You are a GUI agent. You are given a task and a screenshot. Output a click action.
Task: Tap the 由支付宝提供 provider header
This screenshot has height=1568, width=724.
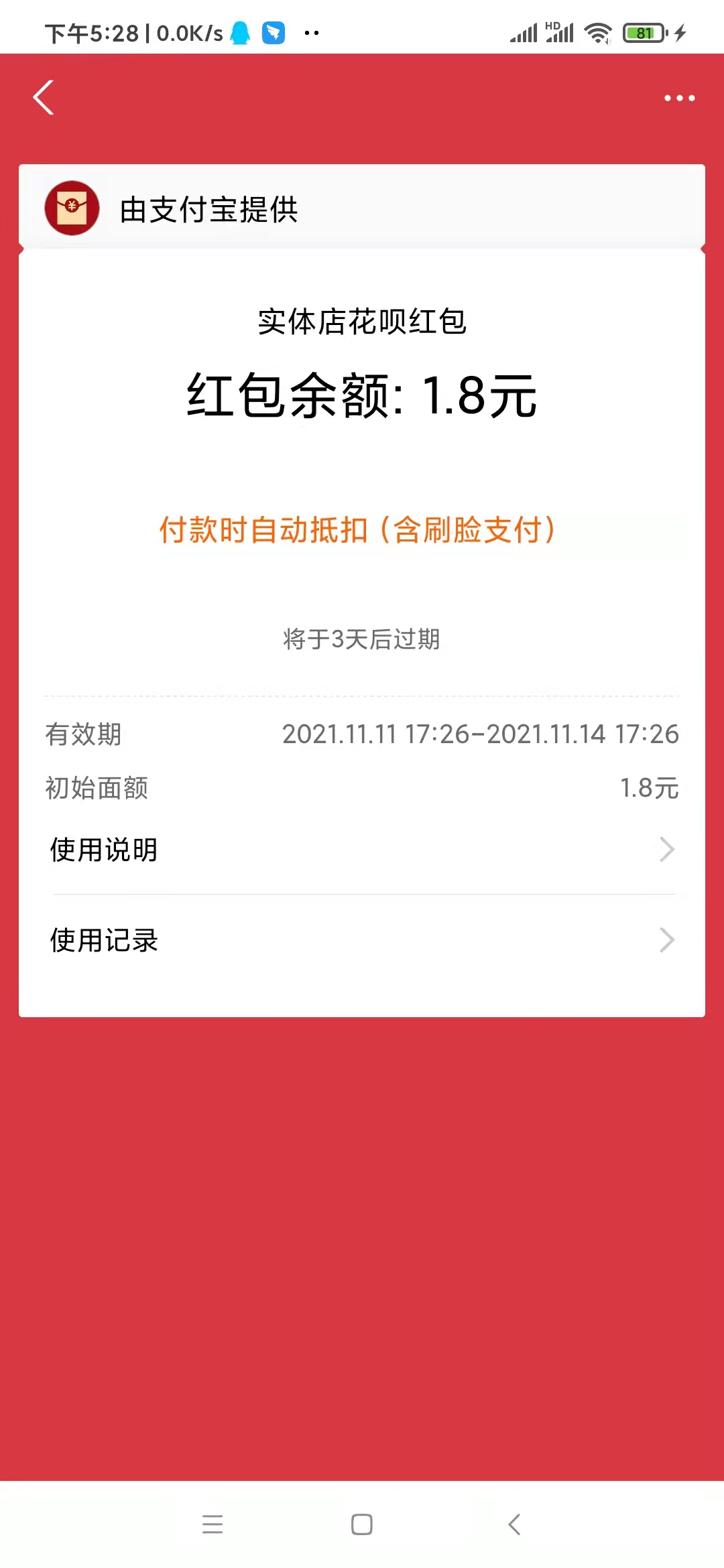pos(208,209)
